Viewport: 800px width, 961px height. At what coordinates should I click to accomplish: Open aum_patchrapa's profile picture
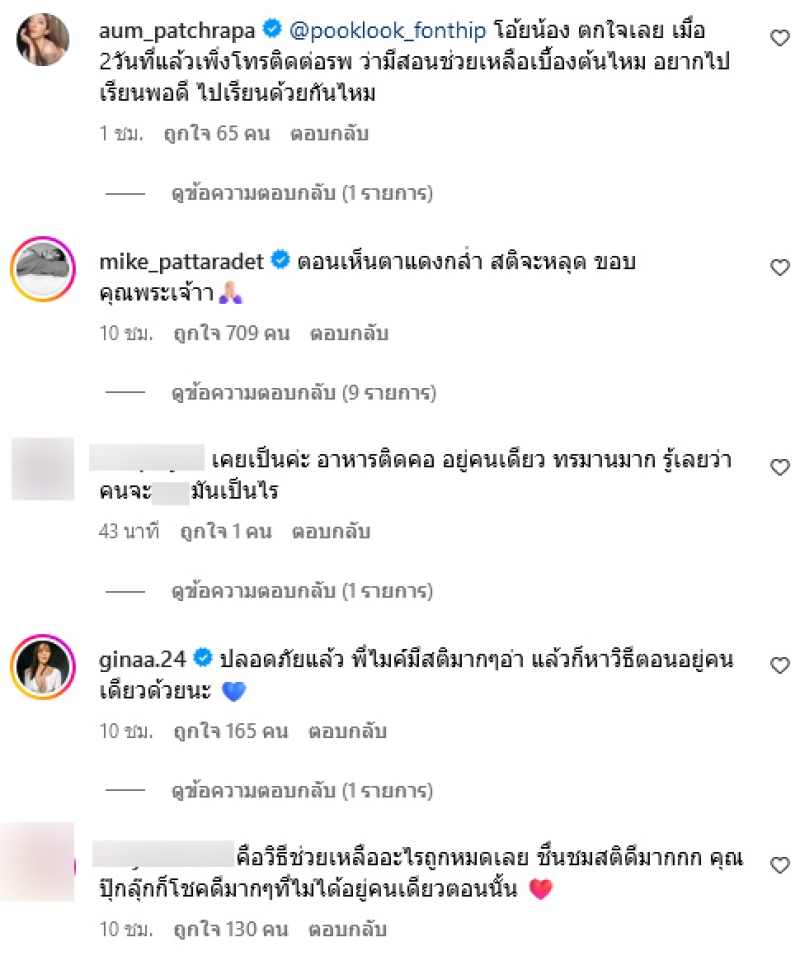point(43,39)
